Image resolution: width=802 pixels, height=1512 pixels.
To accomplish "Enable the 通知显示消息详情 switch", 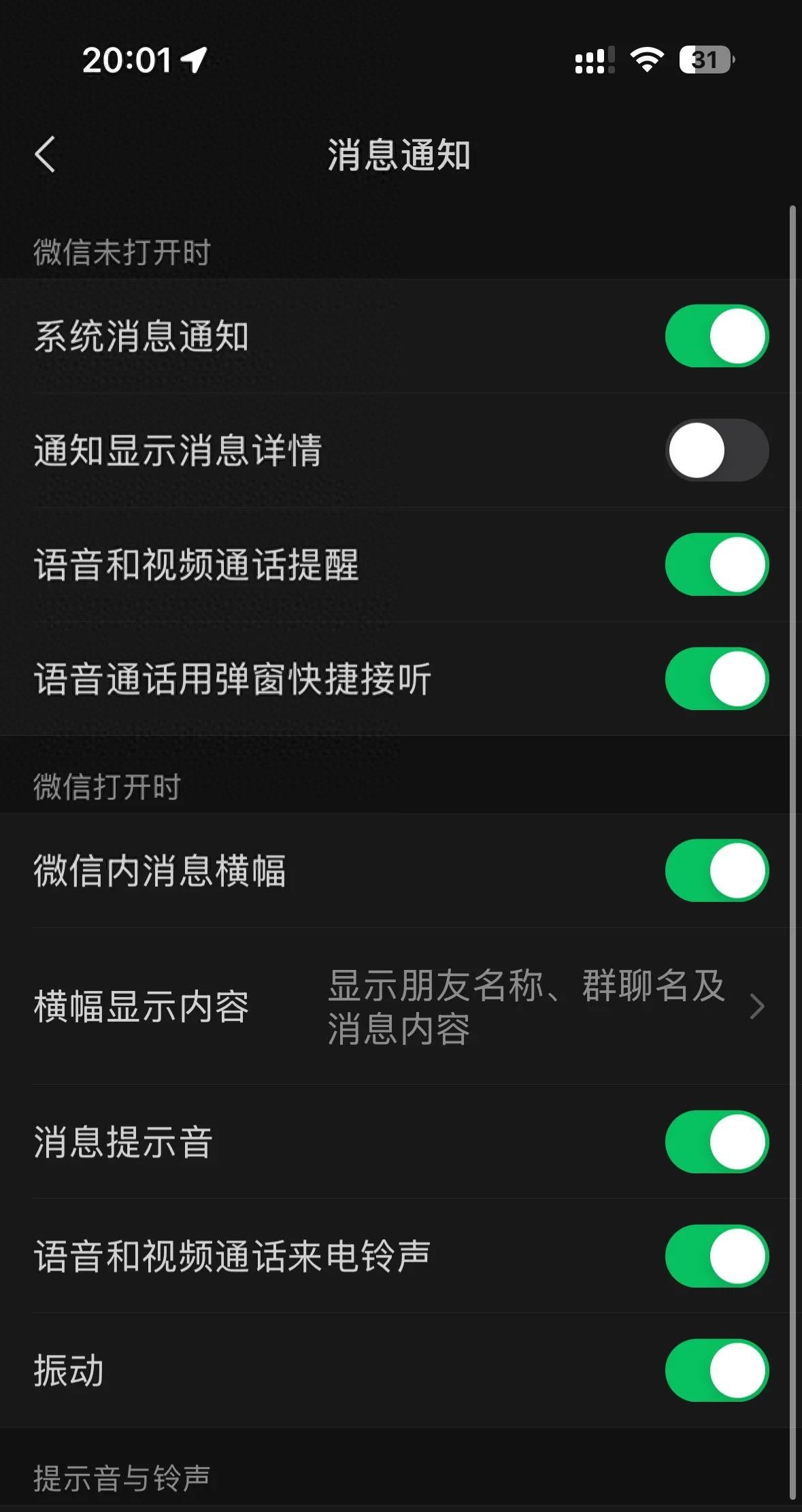I will click(716, 450).
